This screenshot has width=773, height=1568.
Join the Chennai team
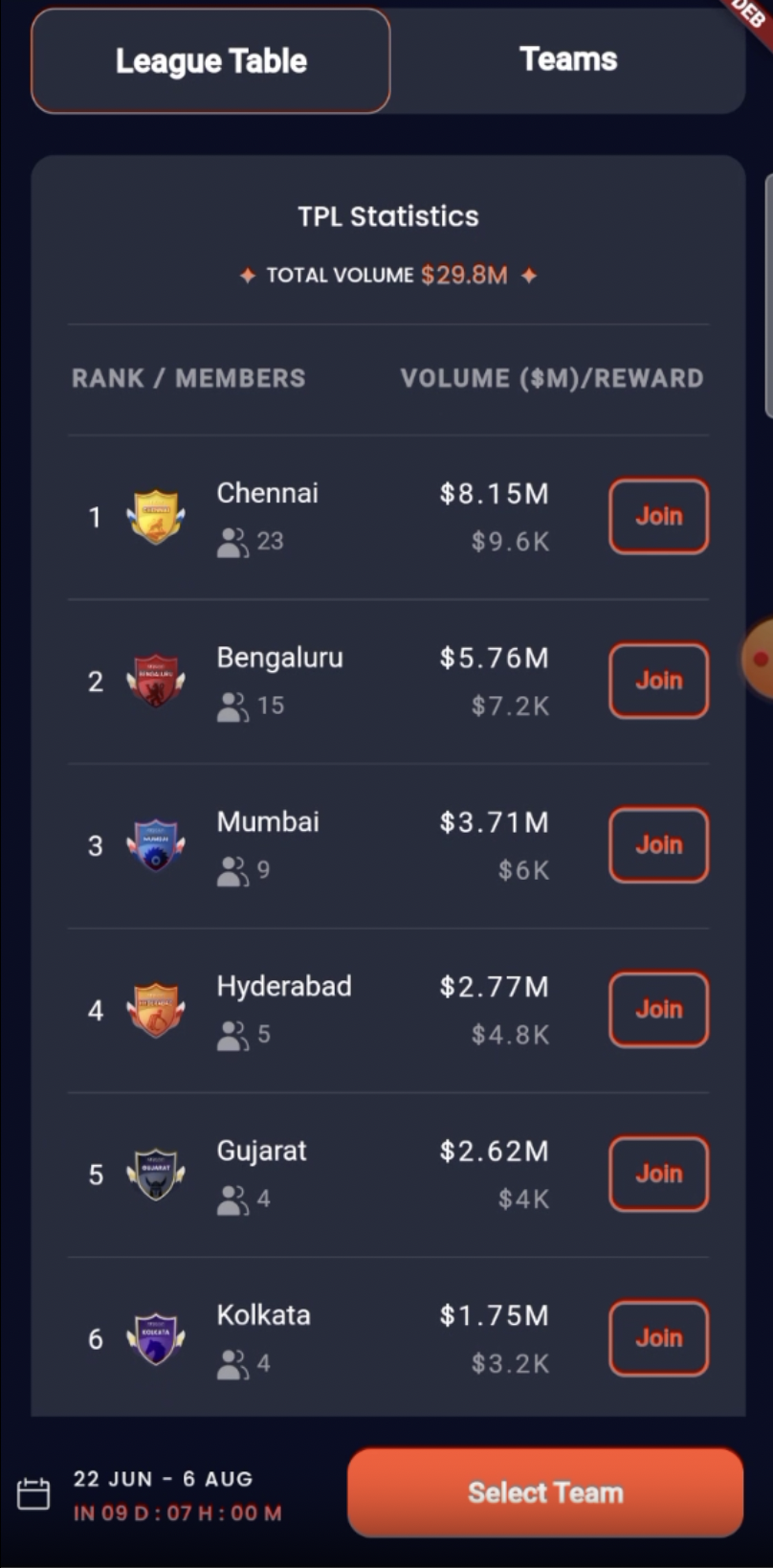point(659,516)
